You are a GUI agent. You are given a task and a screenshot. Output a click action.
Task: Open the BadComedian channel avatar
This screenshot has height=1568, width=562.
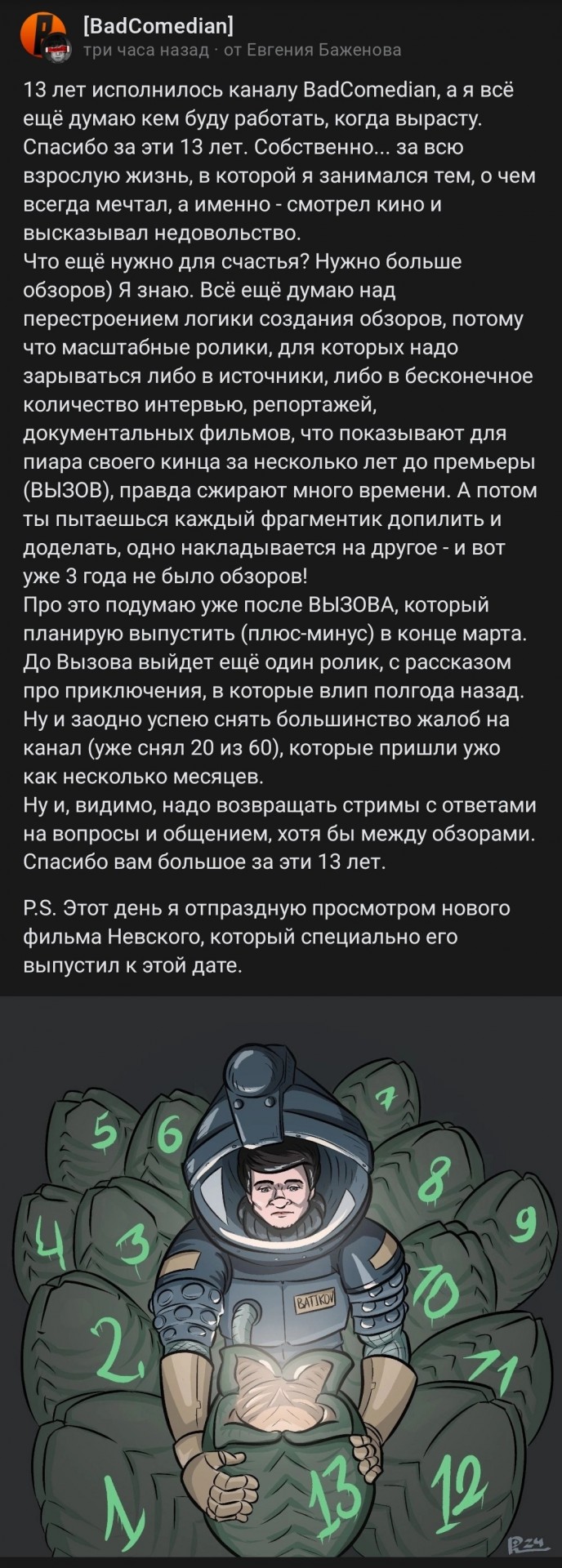pyautogui.click(x=42, y=36)
